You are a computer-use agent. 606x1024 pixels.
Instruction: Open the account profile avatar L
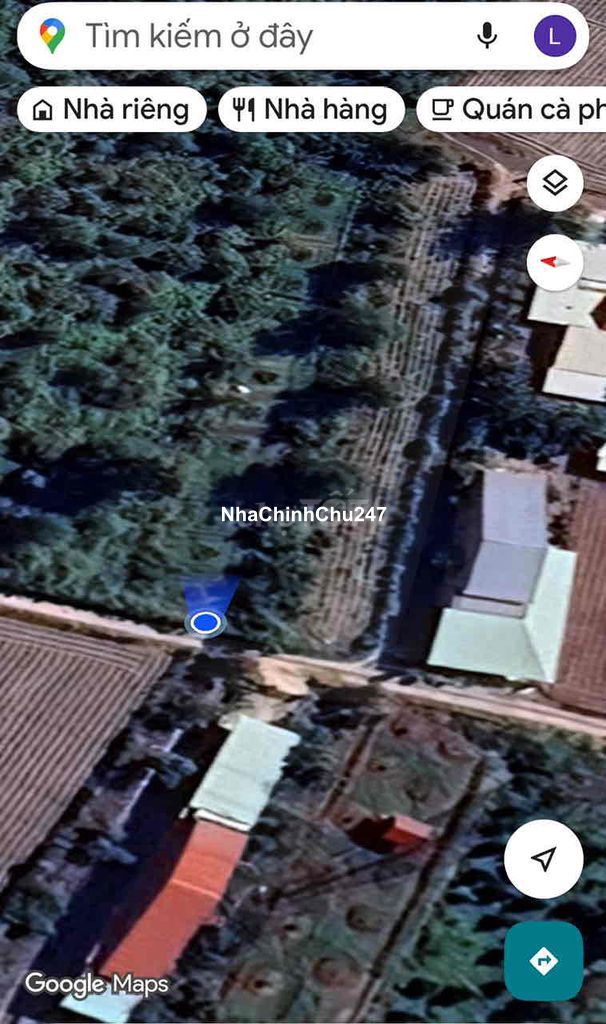[554, 37]
